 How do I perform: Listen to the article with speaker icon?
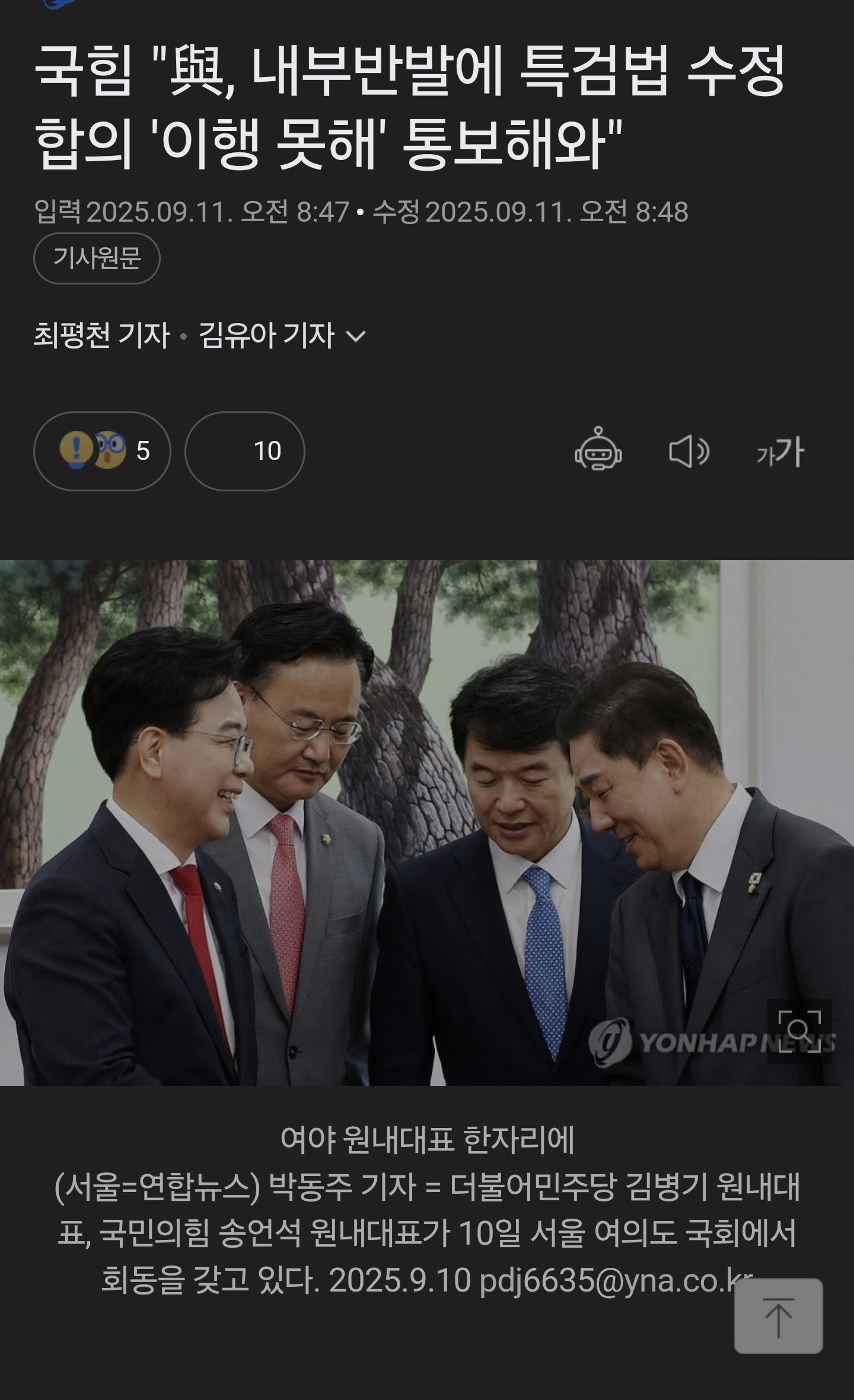click(689, 452)
